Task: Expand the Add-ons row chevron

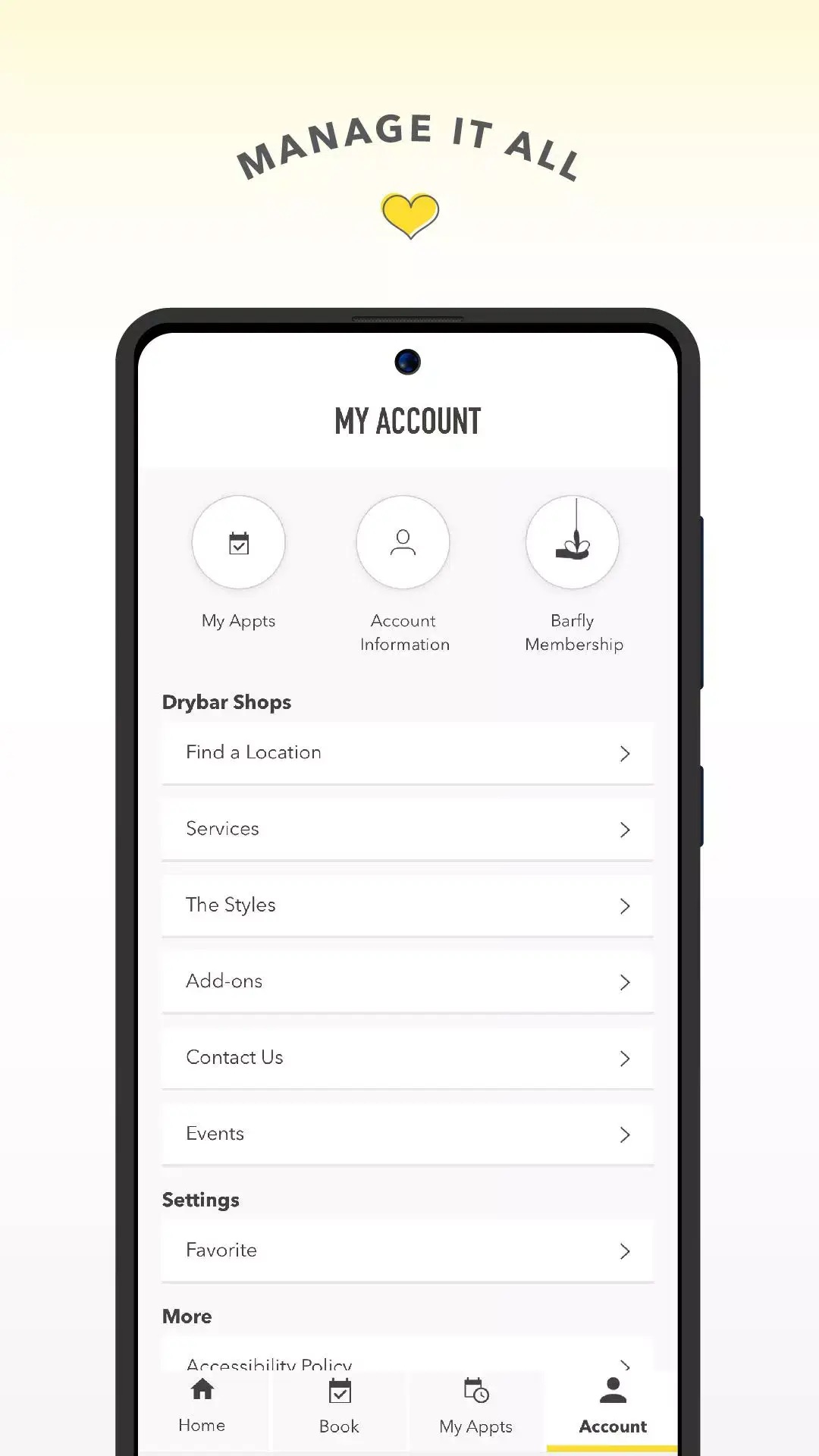Action: point(625,982)
